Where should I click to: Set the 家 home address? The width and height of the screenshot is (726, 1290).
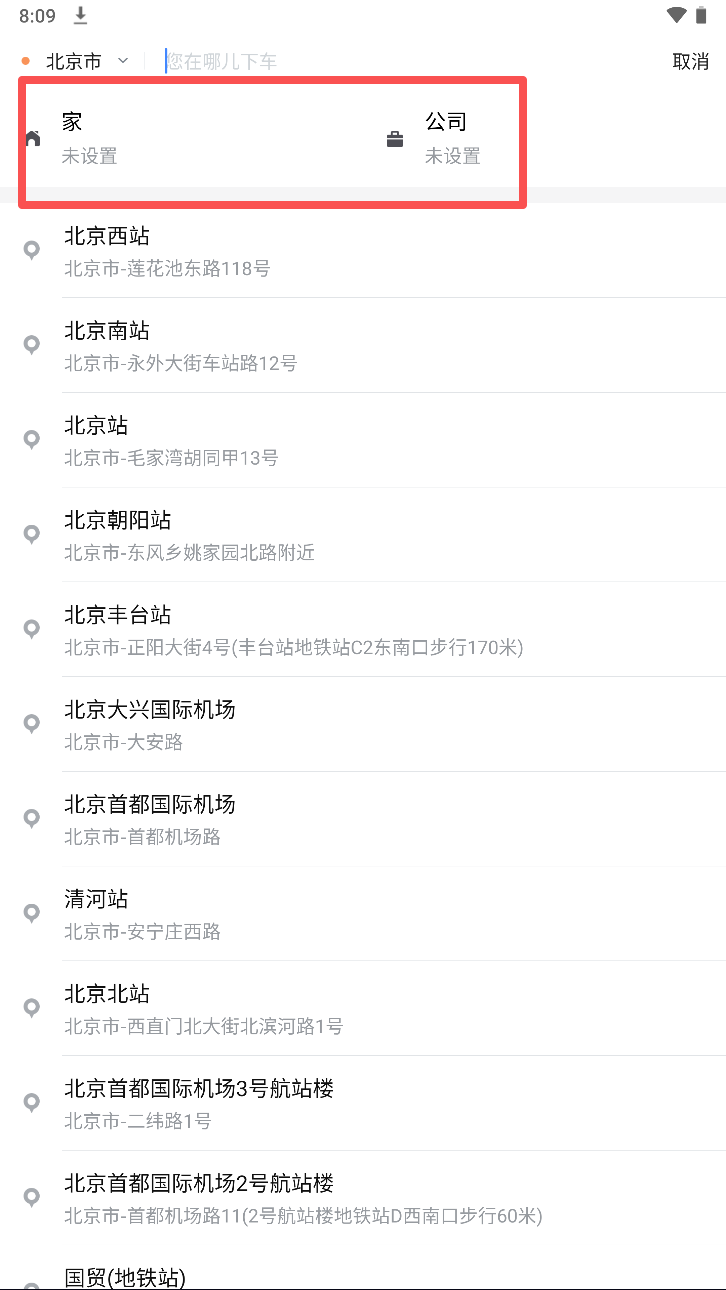[90, 138]
